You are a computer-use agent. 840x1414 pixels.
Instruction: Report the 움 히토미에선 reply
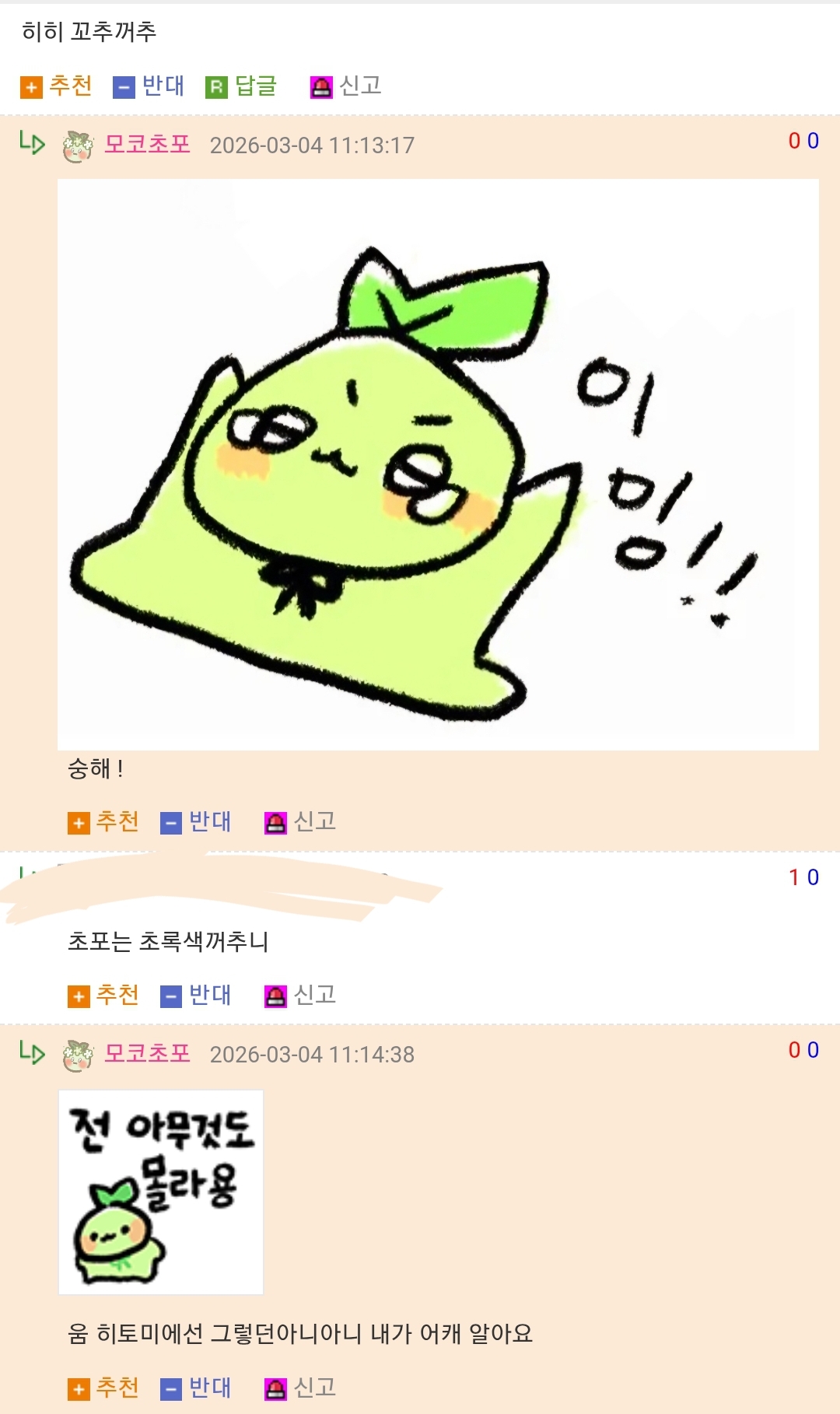[300, 1388]
